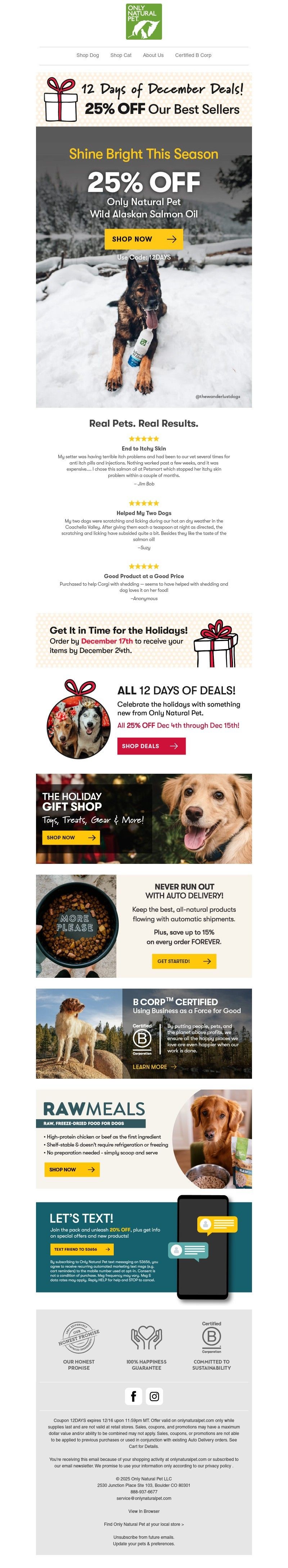This screenshot has height=1568, width=288.
Task: Update your pets & preferences
Action: point(144,1543)
